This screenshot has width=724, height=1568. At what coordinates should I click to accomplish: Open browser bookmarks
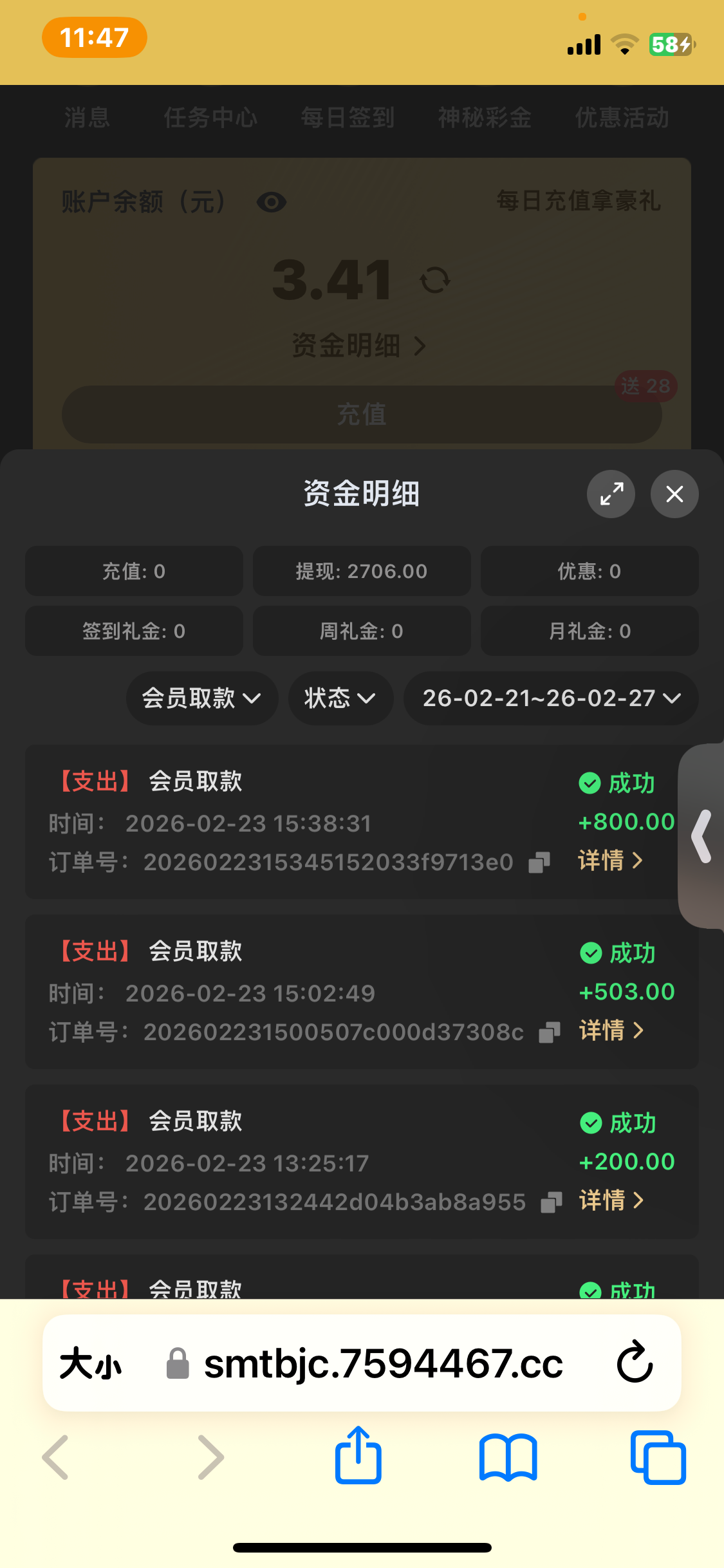508,1457
